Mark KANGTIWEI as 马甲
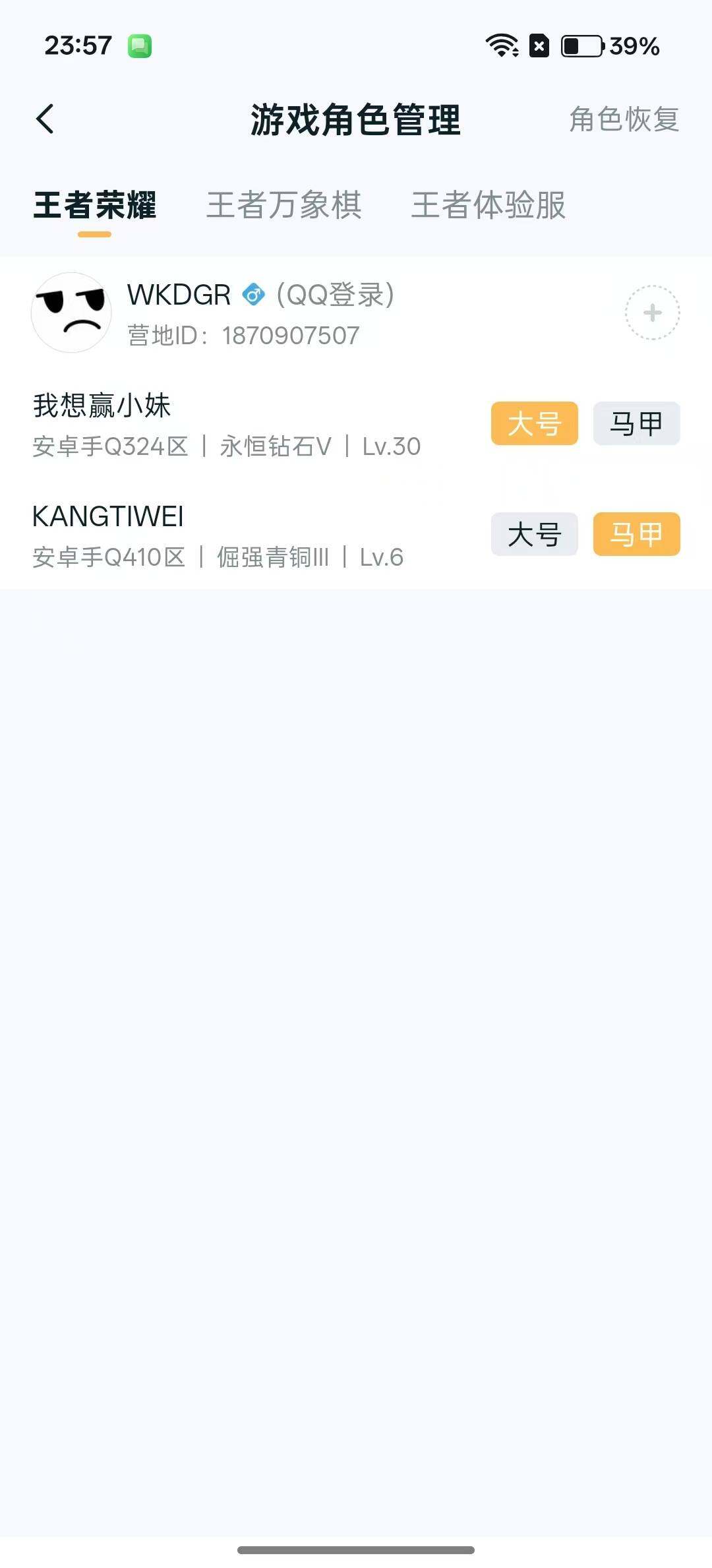Image resolution: width=712 pixels, height=1568 pixels. [x=636, y=534]
